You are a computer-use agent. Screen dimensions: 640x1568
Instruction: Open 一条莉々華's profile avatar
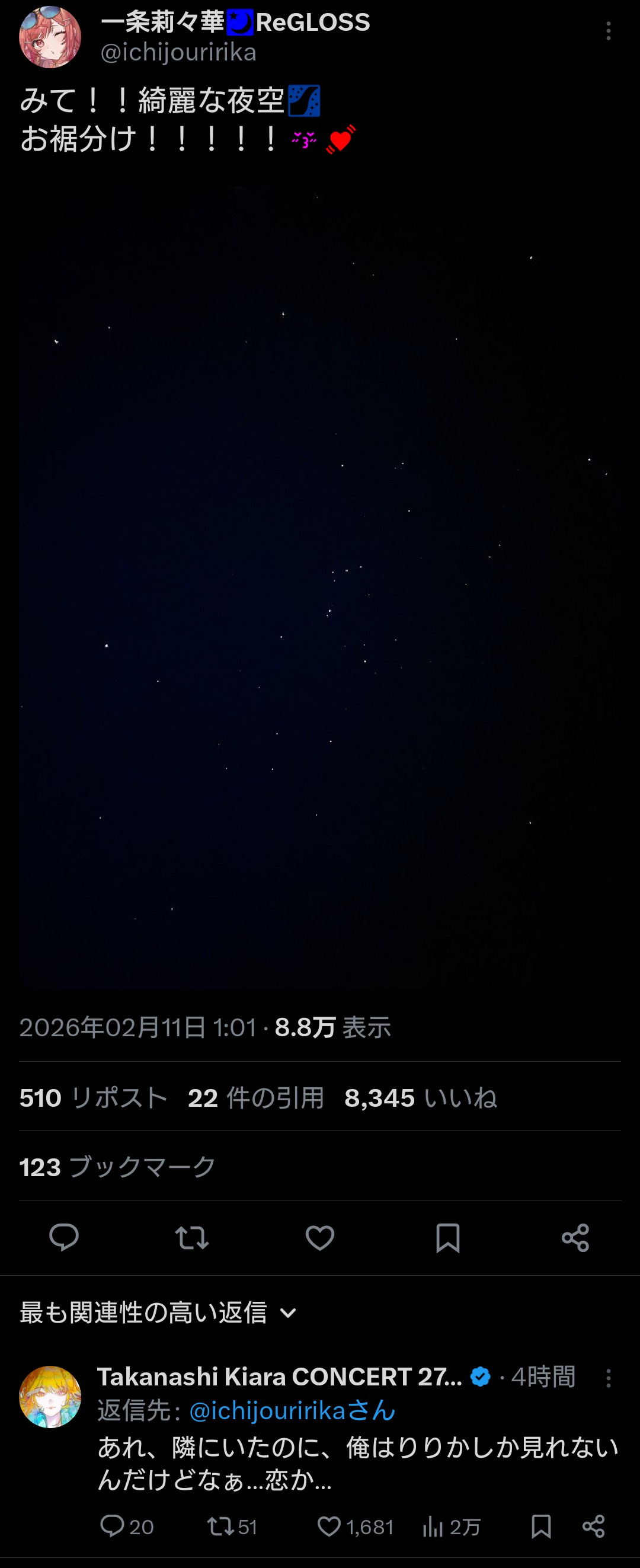[50, 37]
